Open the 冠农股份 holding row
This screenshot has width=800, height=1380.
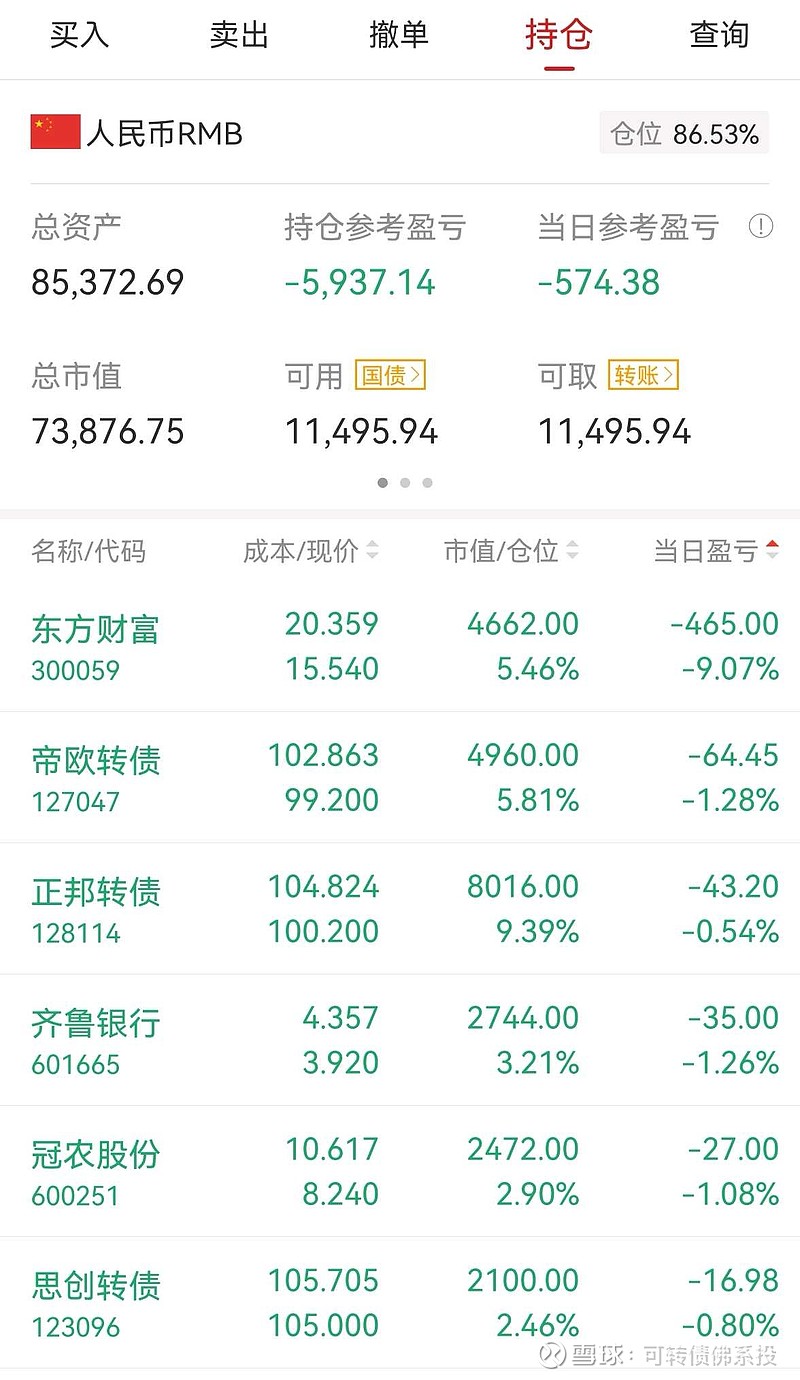400,1171
